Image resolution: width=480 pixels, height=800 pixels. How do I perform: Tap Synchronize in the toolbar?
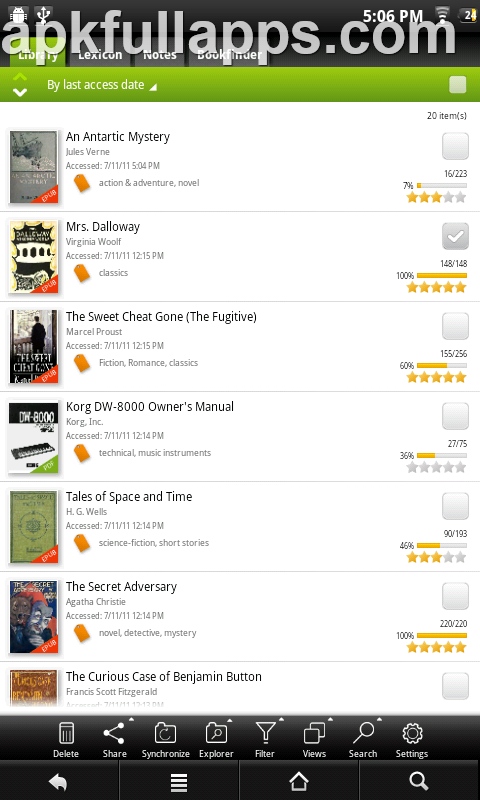pyautogui.click(x=165, y=739)
